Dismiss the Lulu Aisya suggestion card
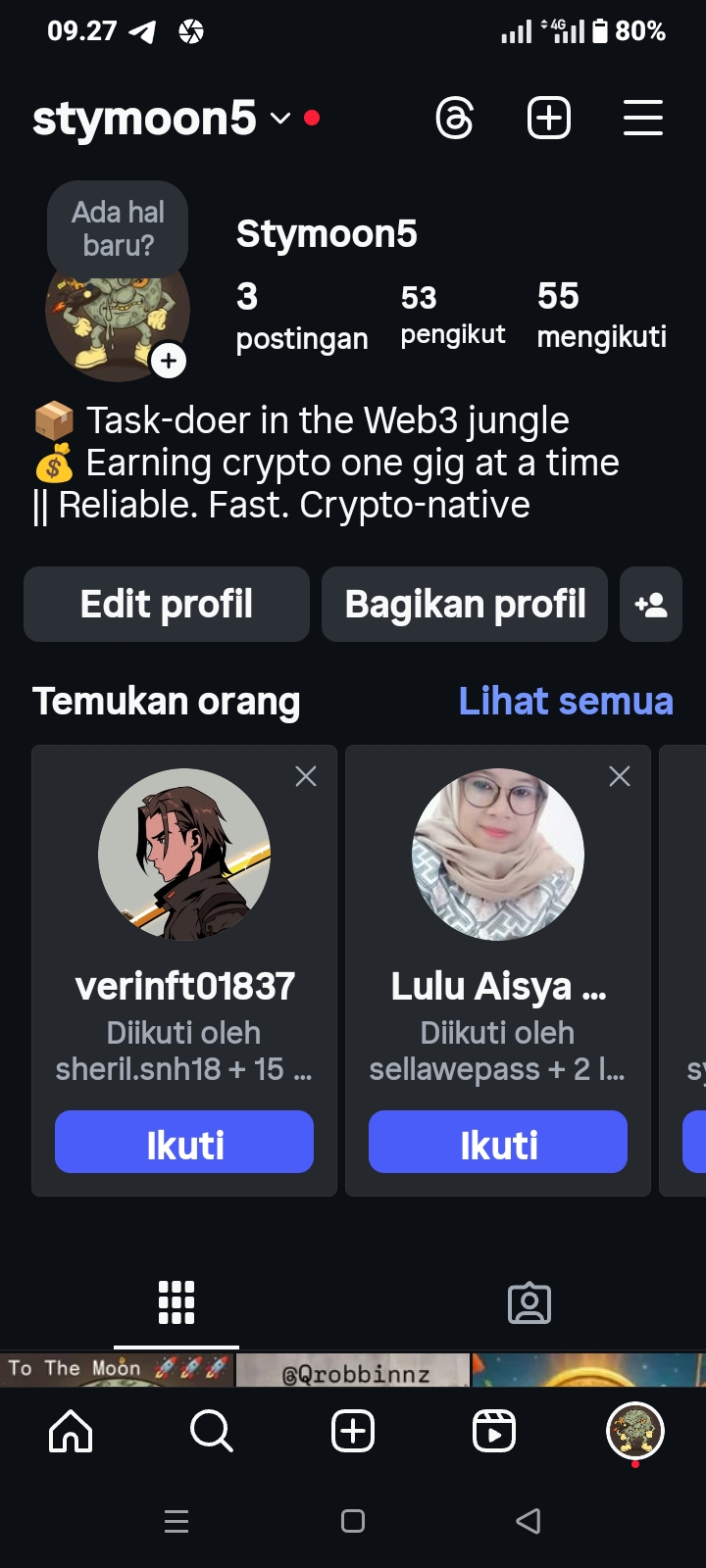Screen dimensions: 706x1568 coord(620,776)
